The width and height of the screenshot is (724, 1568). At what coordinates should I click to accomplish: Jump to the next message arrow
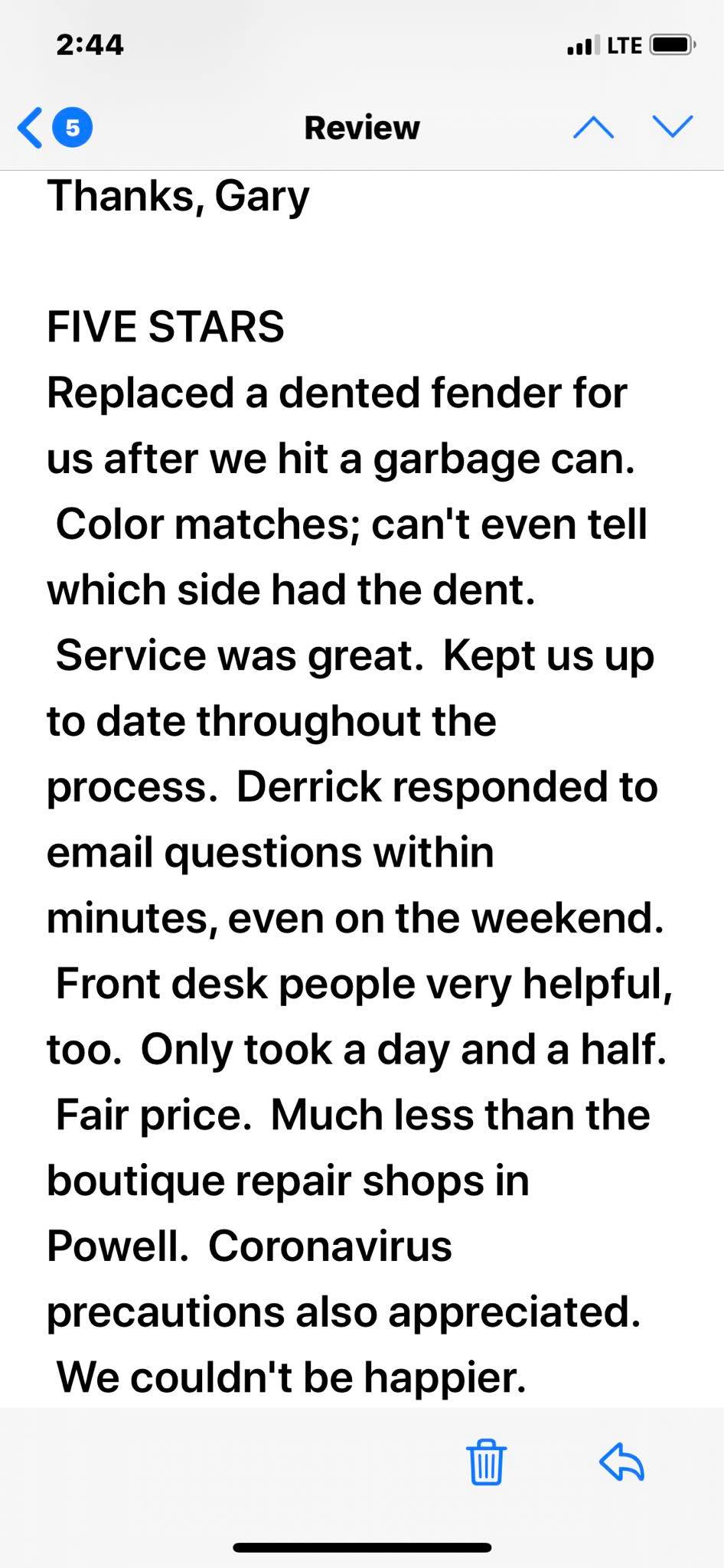673,127
